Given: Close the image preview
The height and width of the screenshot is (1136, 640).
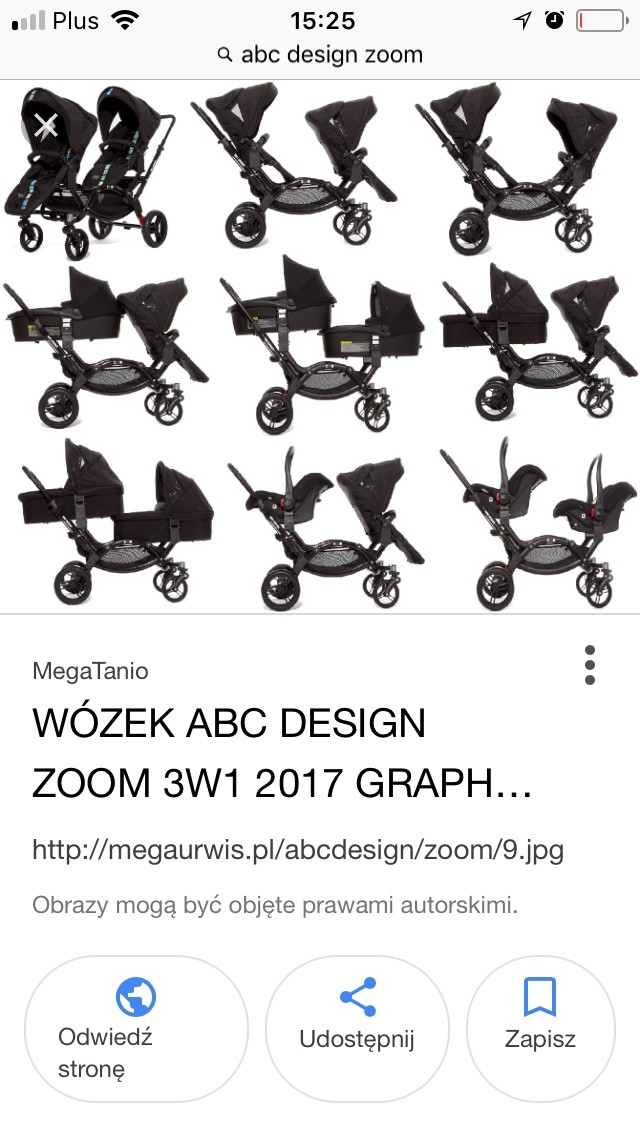Looking at the screenshot, I should click(x=45, y=126).
